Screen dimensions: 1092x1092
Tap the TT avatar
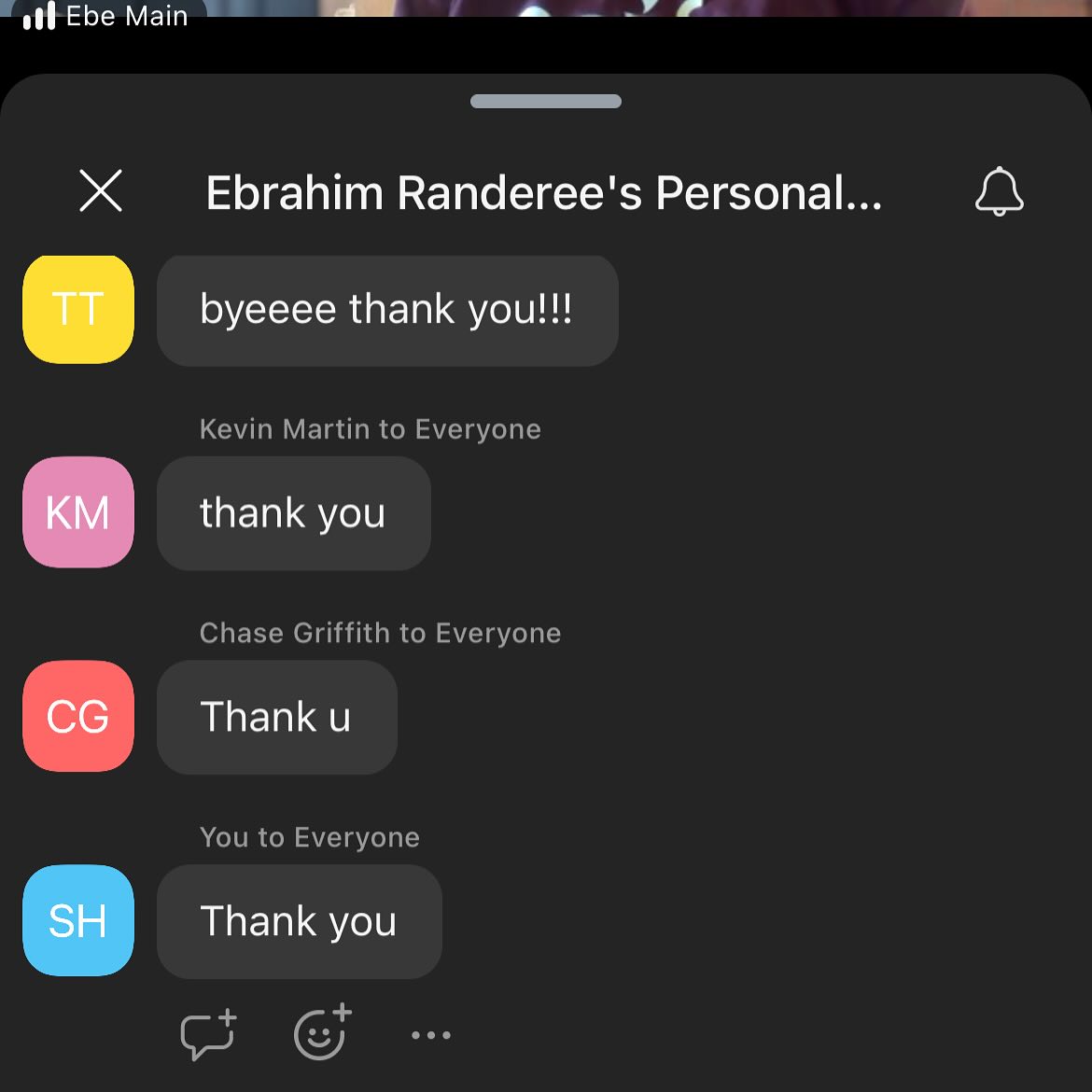click(78, 309)
